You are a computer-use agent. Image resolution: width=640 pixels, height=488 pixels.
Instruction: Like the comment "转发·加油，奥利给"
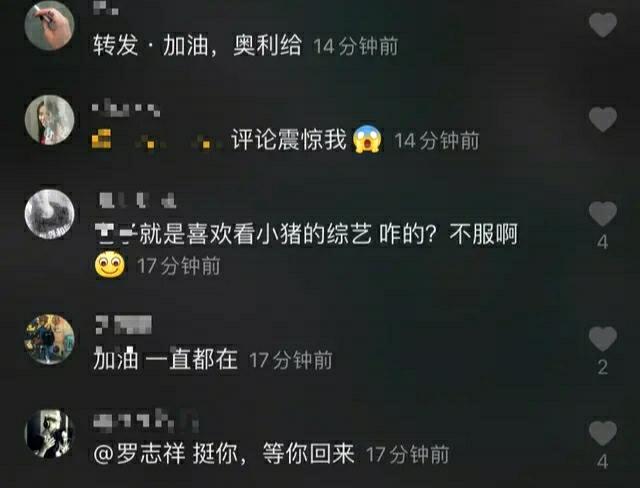[602, 25]
